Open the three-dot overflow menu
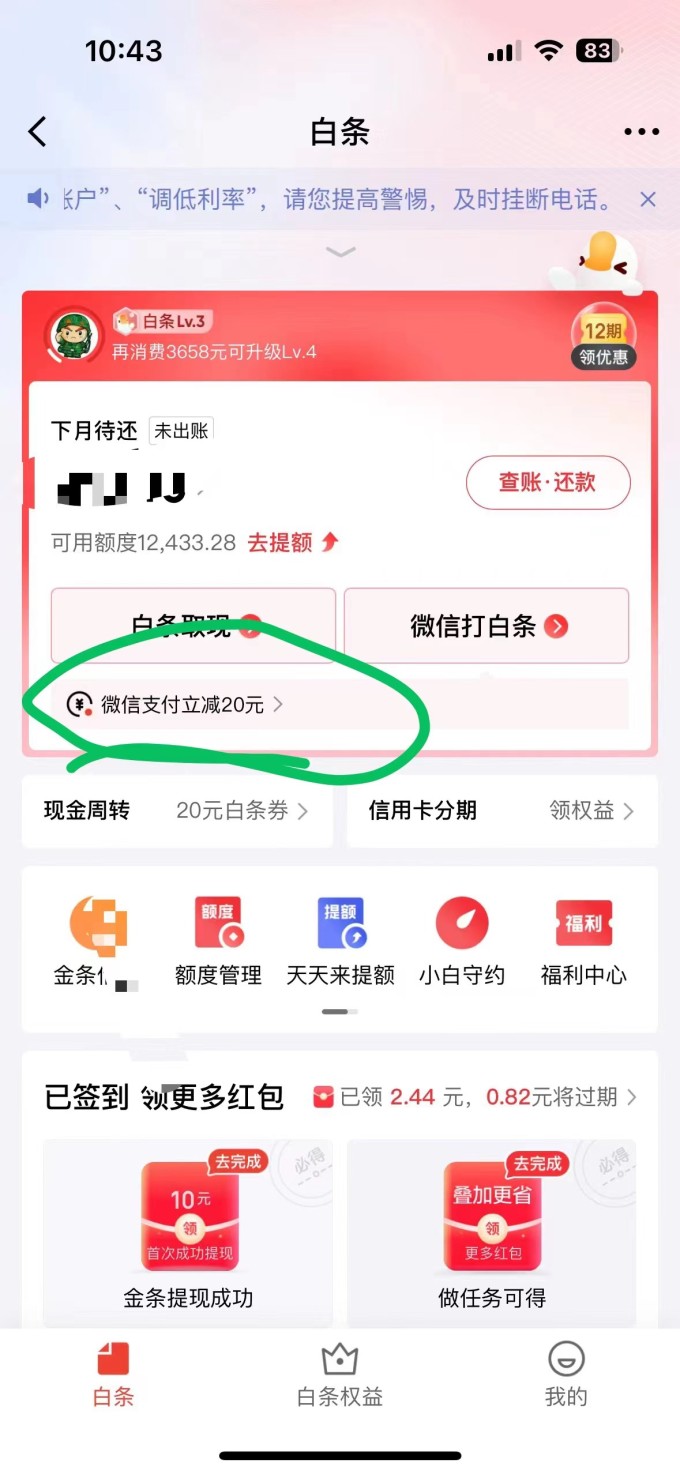The width and height of the screenshot is (680, 1474). (641, 132)
